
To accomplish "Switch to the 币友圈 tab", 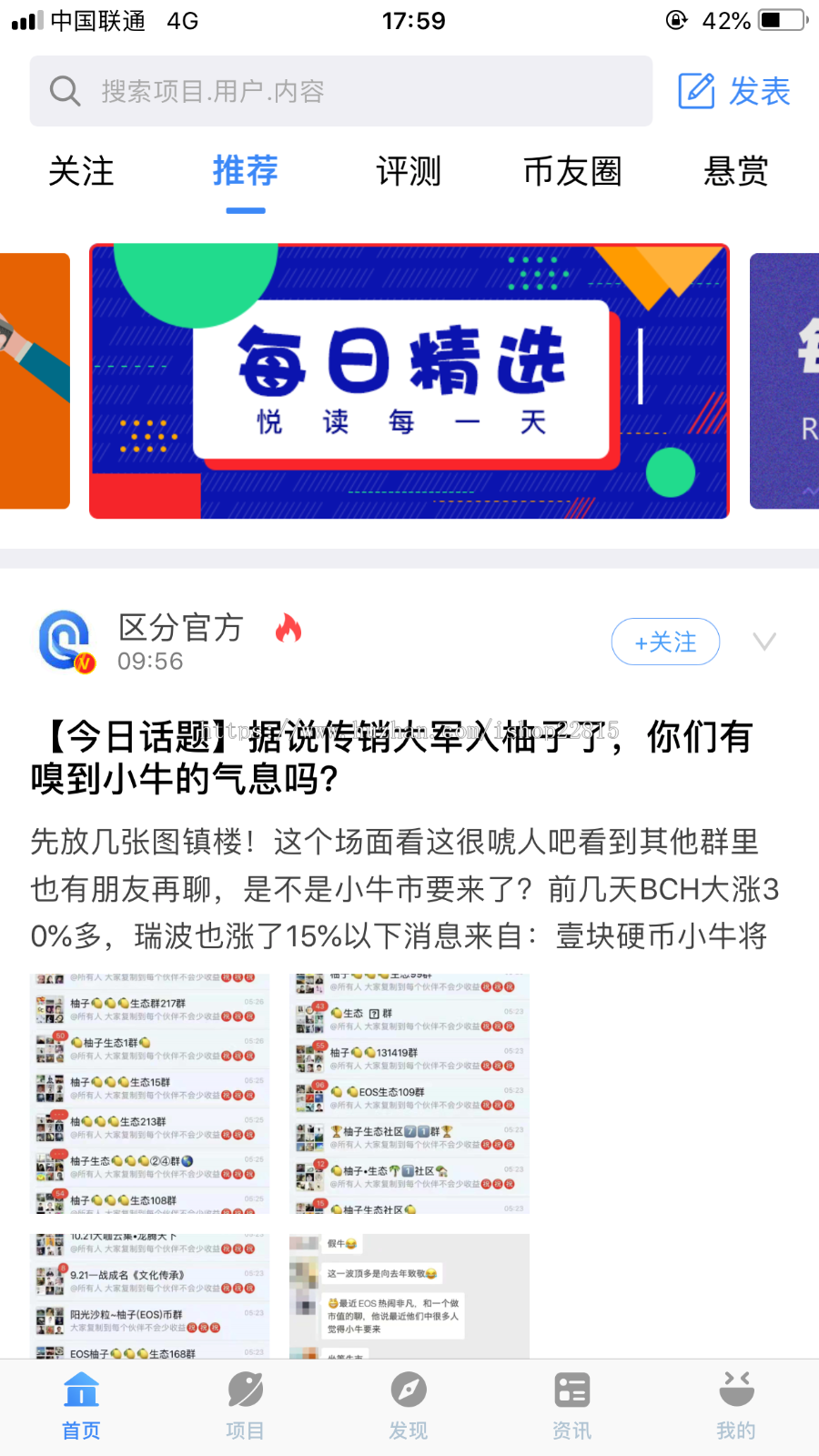I will 571,171.
